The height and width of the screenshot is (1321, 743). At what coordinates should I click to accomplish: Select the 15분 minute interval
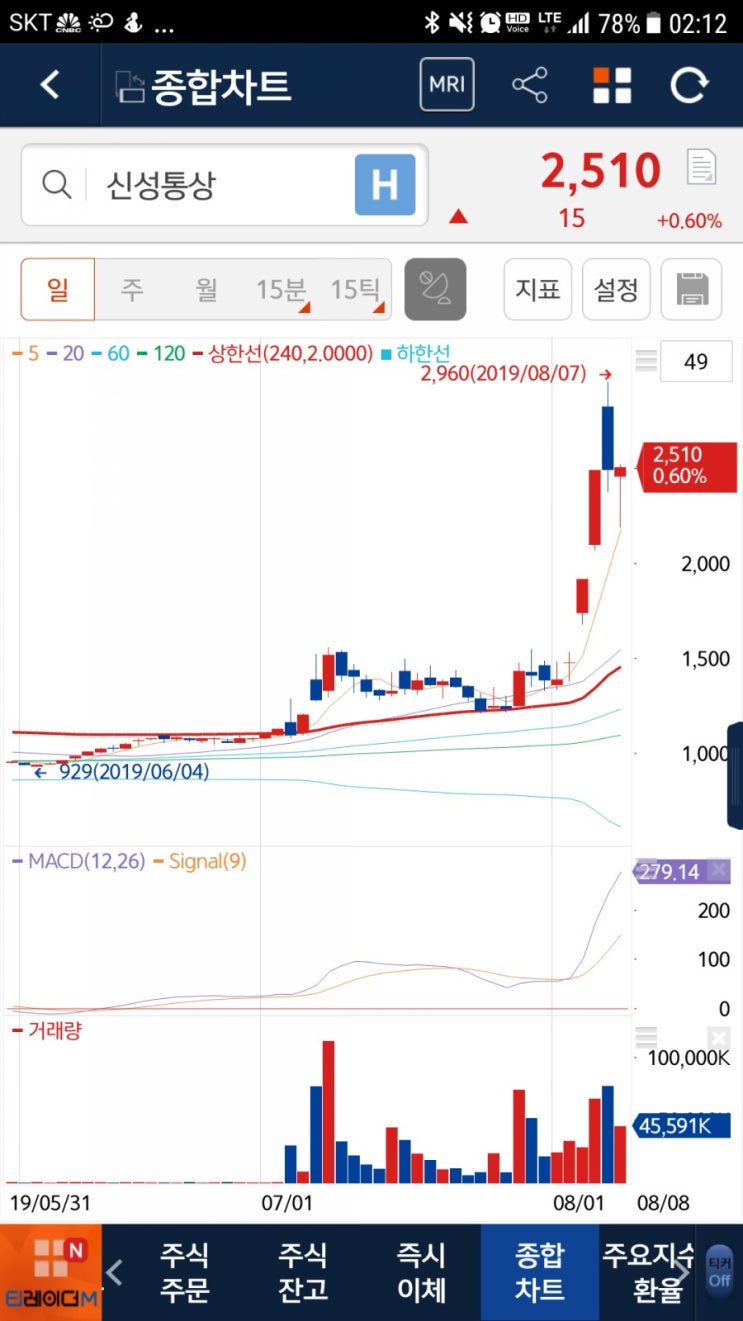coord(281,289)
